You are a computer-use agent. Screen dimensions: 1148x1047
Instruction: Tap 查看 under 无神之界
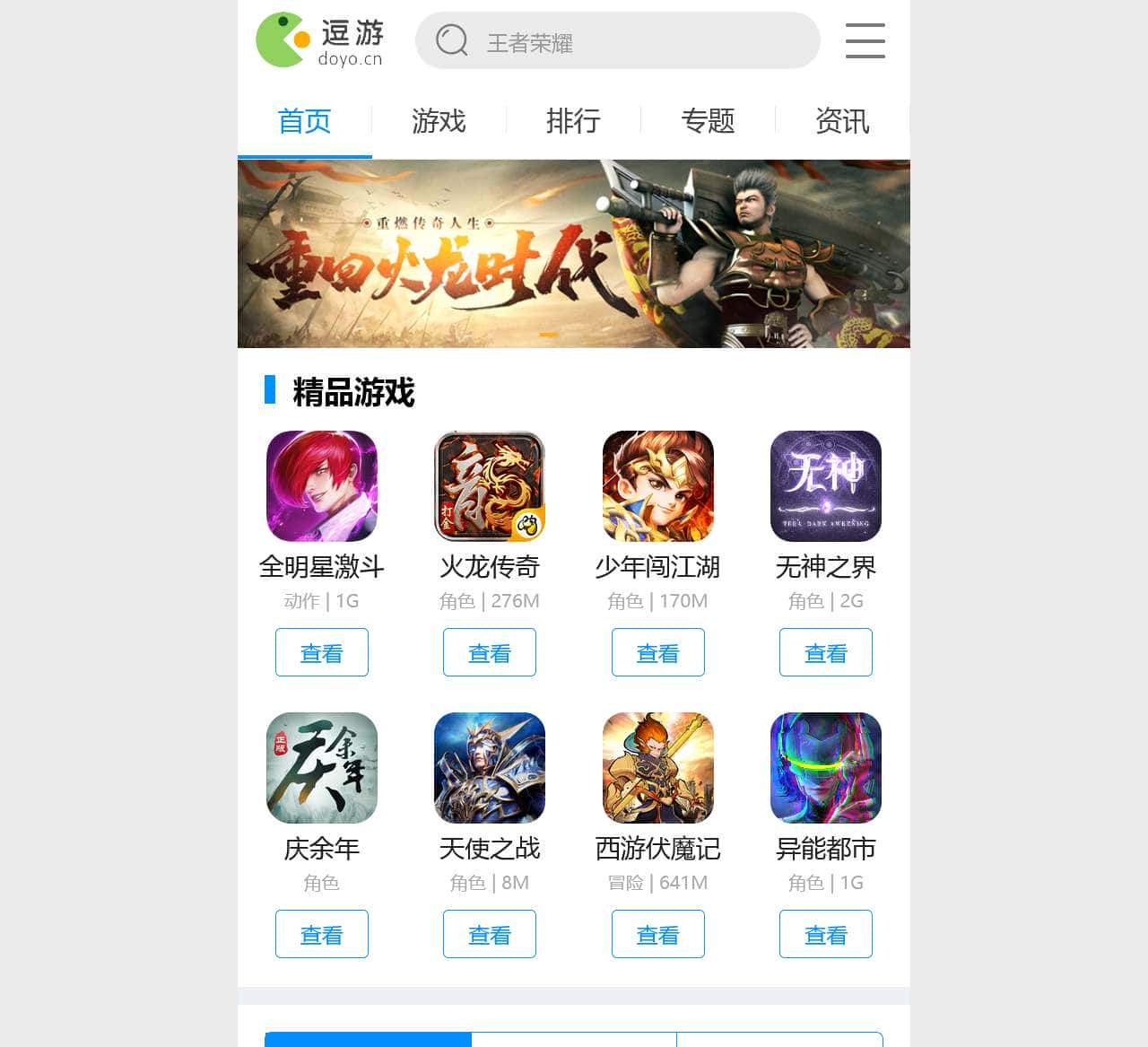[x=826, y=652]
